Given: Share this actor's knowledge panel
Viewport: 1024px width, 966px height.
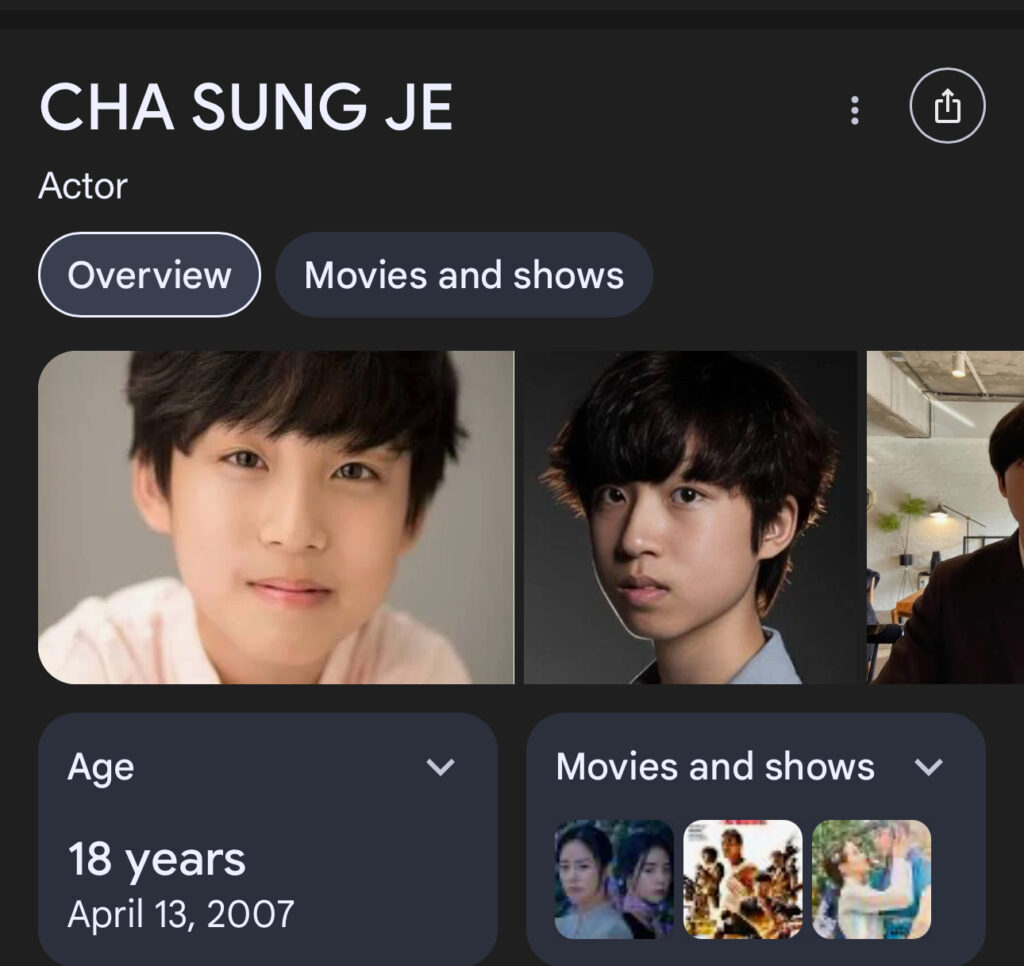Looking at the screenshot, I should (947, 107).
